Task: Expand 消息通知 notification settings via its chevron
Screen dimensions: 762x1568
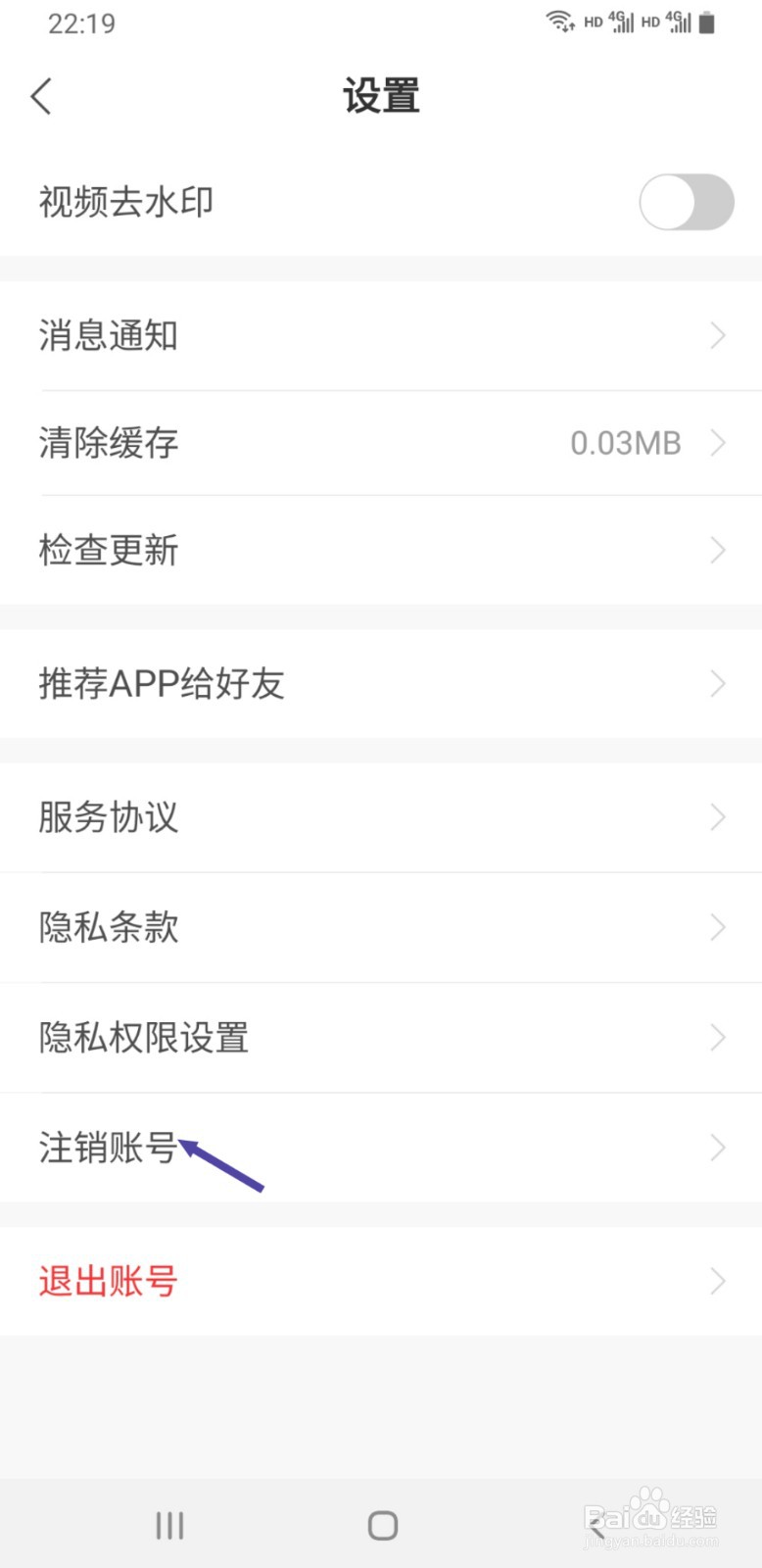Action: click(718, 335)
